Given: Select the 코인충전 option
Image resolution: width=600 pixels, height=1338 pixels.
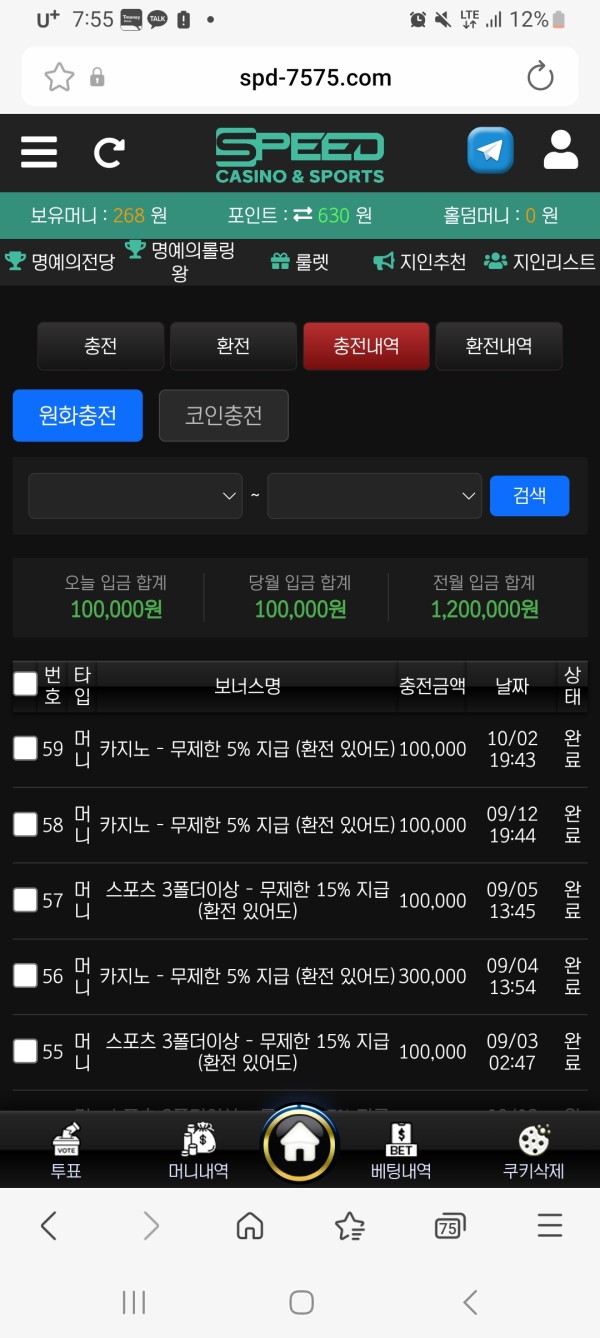Looking at the screenshot, I should coord(223,415).
